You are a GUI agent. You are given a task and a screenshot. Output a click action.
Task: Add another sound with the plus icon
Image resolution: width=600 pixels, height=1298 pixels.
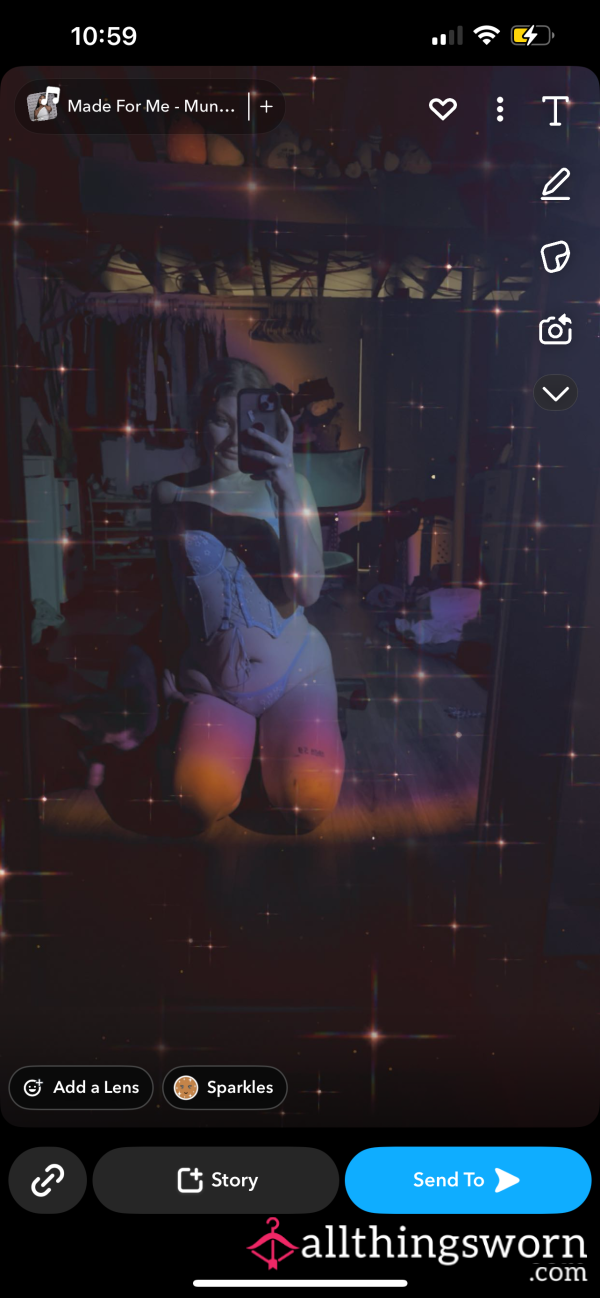(x=266, y=106)
